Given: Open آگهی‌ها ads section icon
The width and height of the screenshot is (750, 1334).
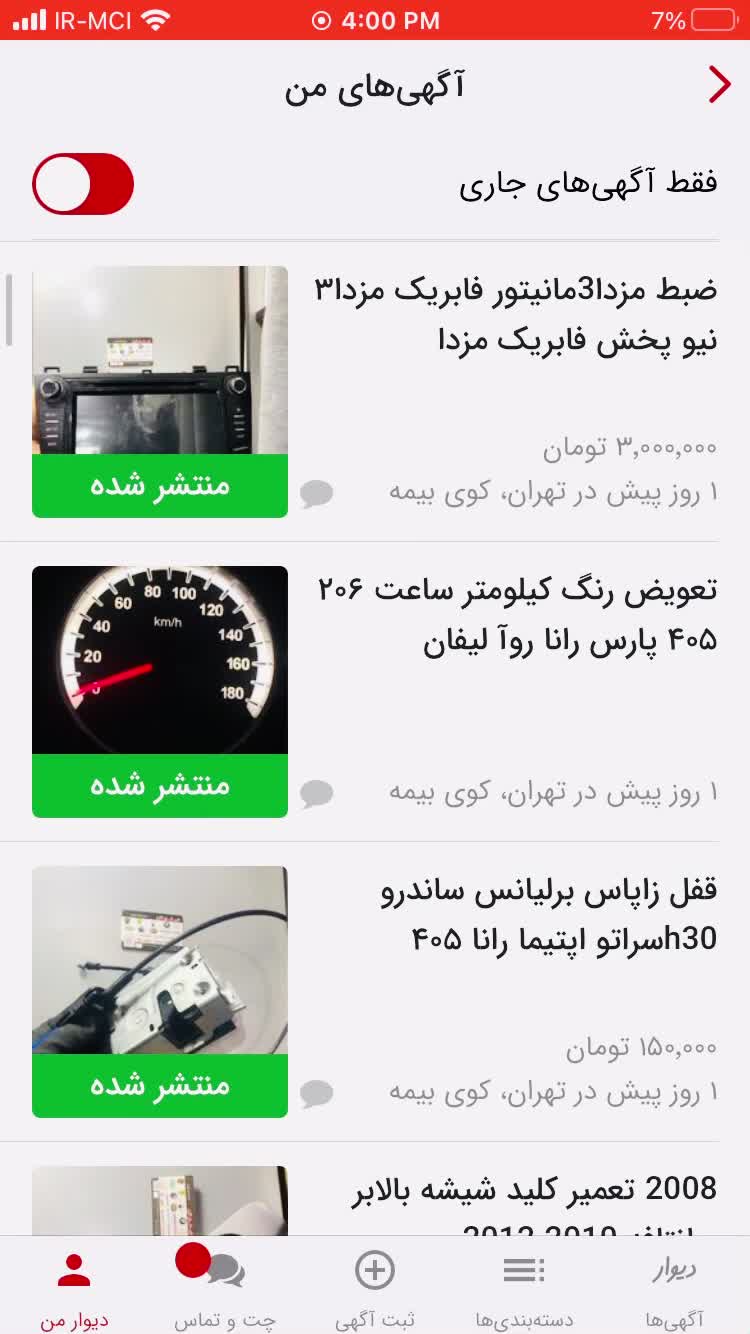Looking at the screenshot, I should click(672, 1271).
